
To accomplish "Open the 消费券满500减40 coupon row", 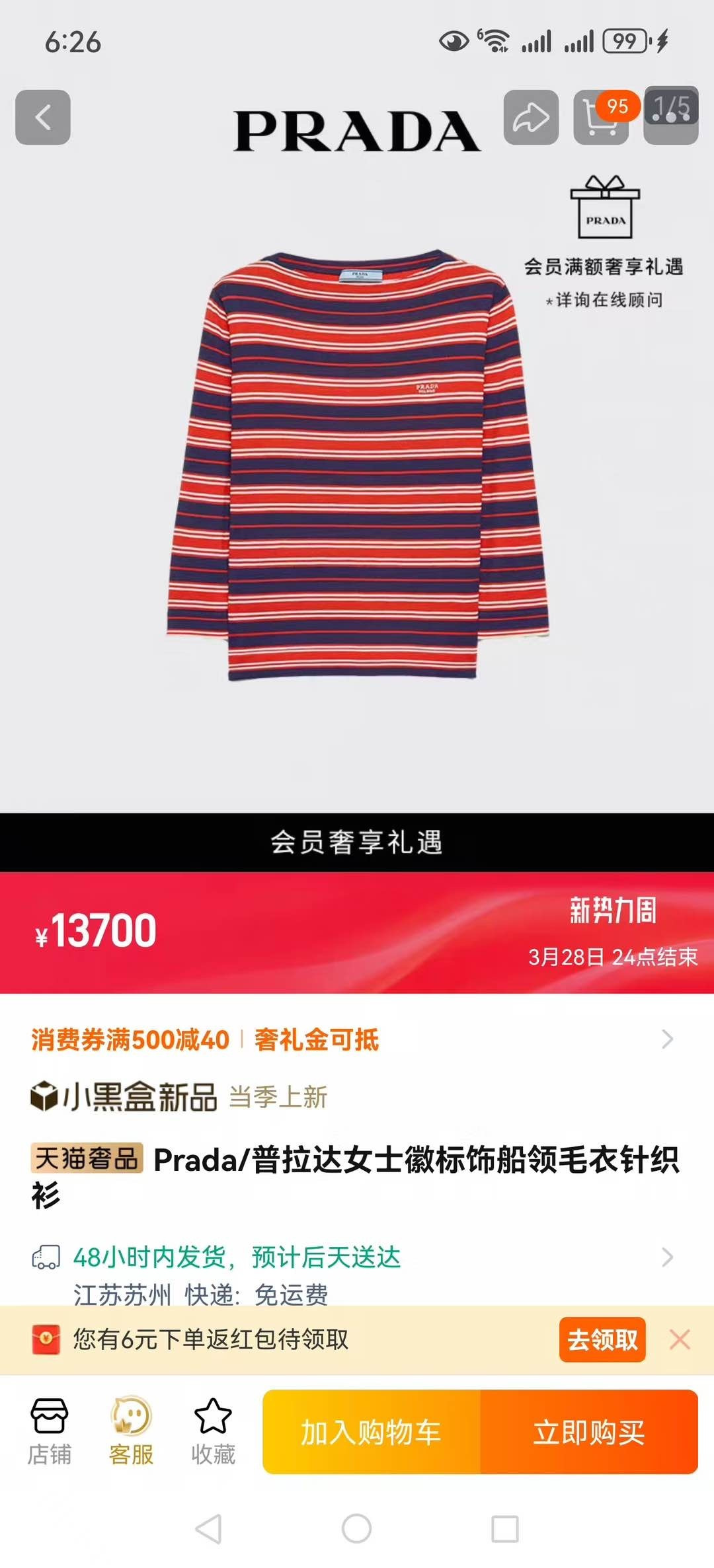I will [x=357, y=1039].
